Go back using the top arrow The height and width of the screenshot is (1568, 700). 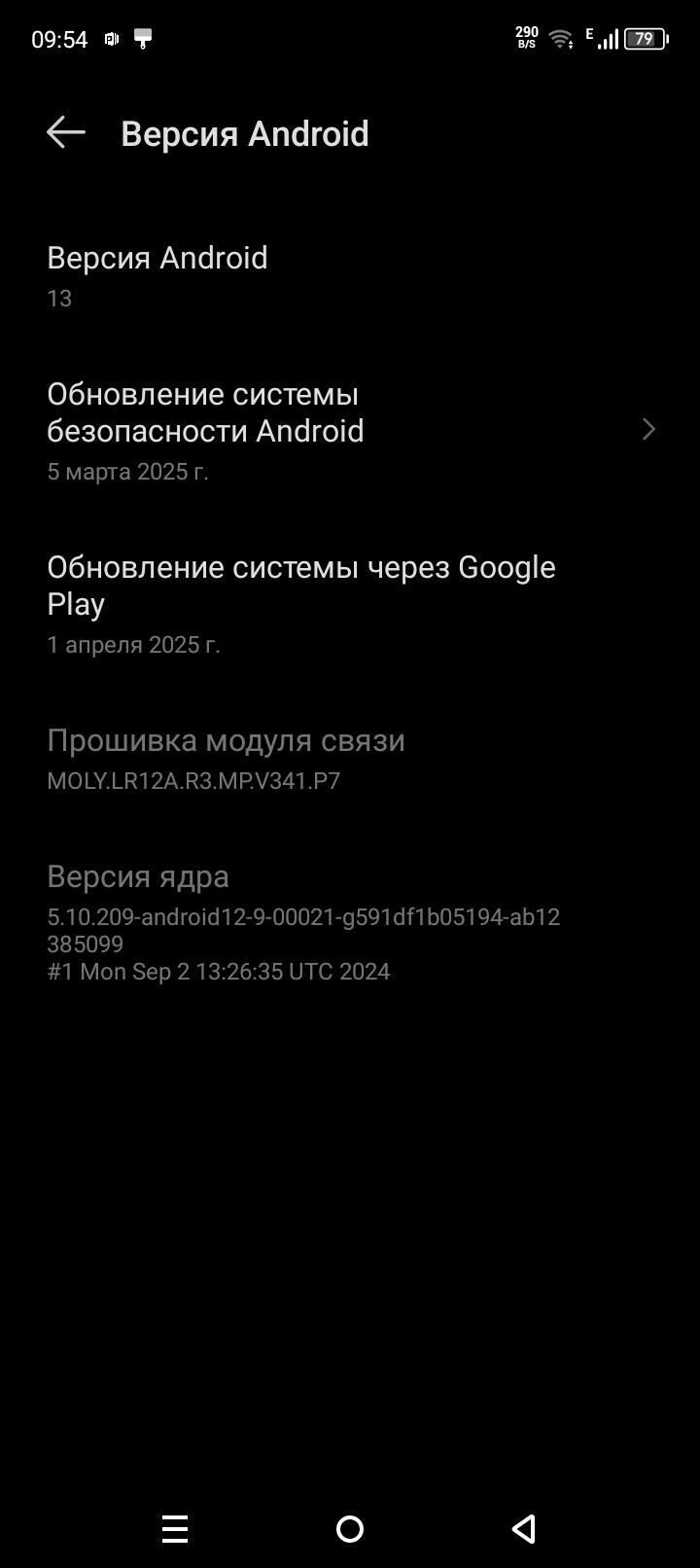[x=66, y=132]
